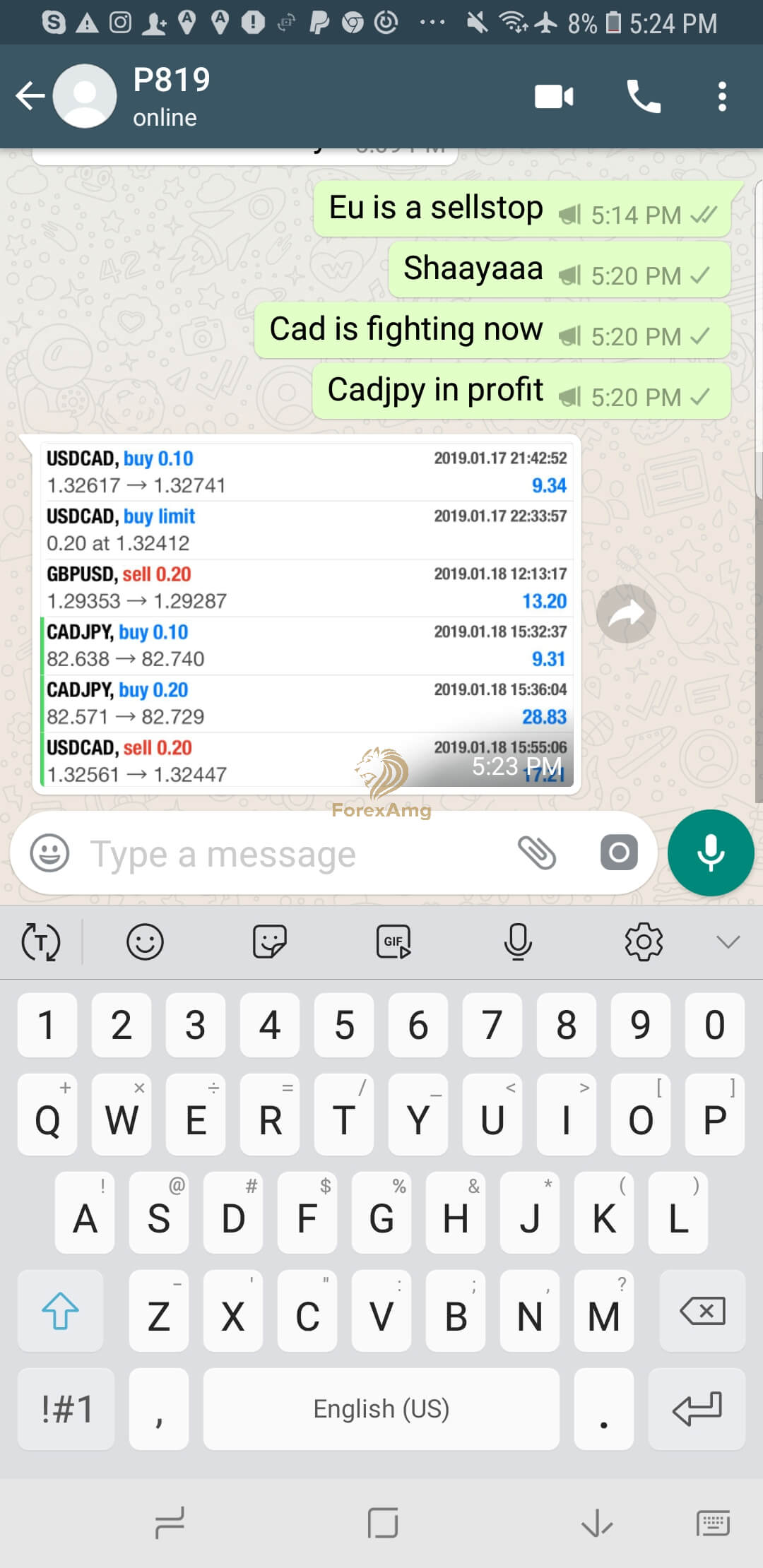Start a video call with P819

554,97
